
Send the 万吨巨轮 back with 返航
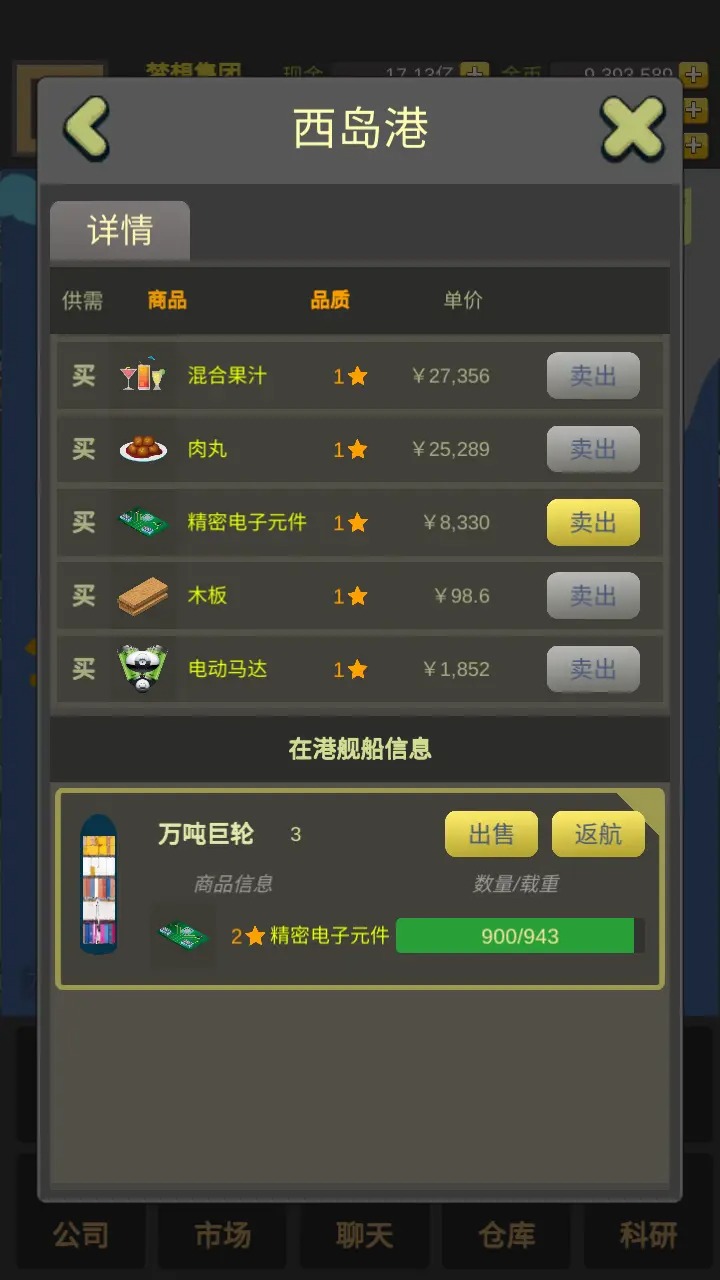597,833
